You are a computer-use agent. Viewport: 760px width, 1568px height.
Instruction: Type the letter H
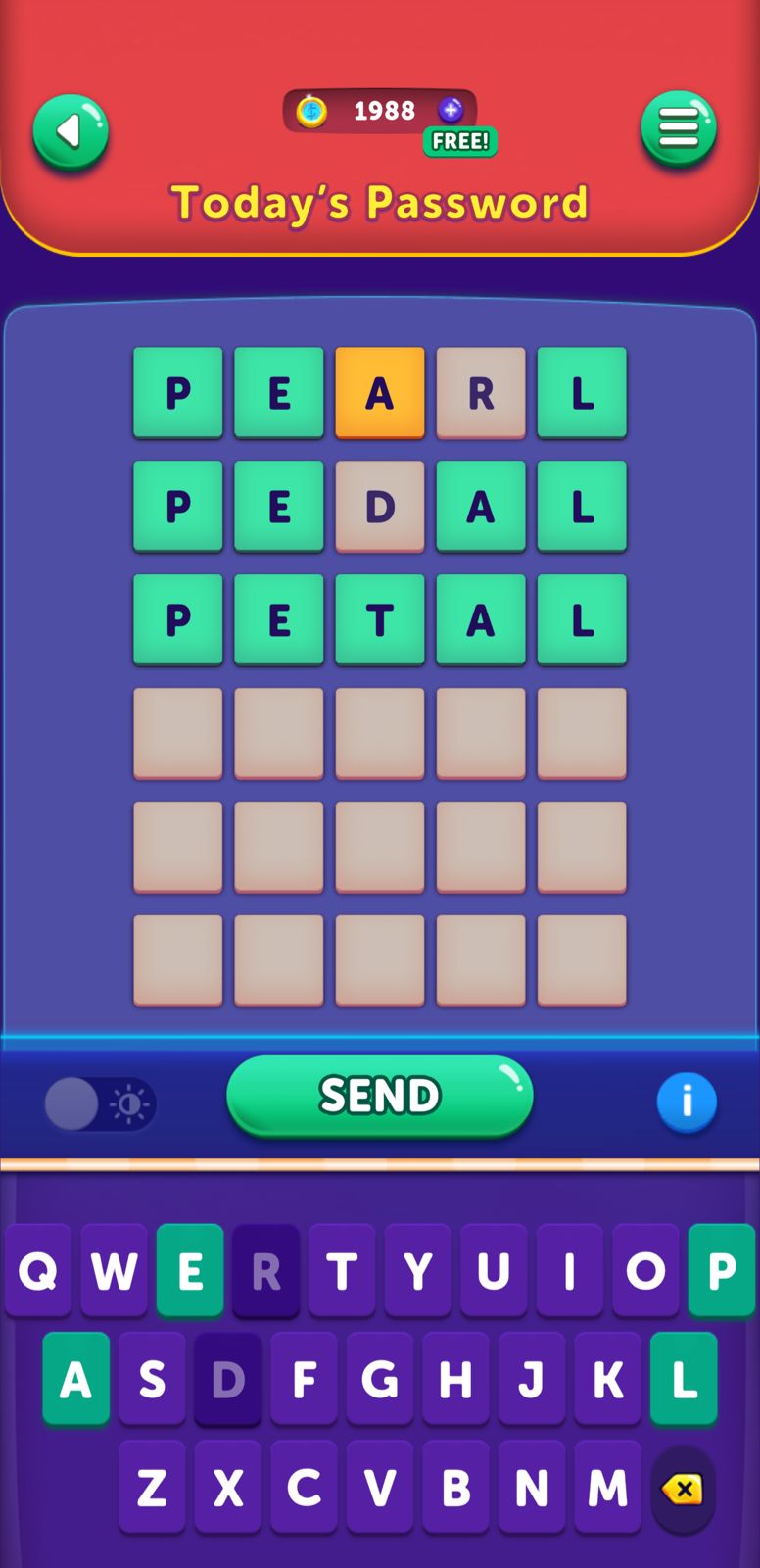tap(455, 1380)
